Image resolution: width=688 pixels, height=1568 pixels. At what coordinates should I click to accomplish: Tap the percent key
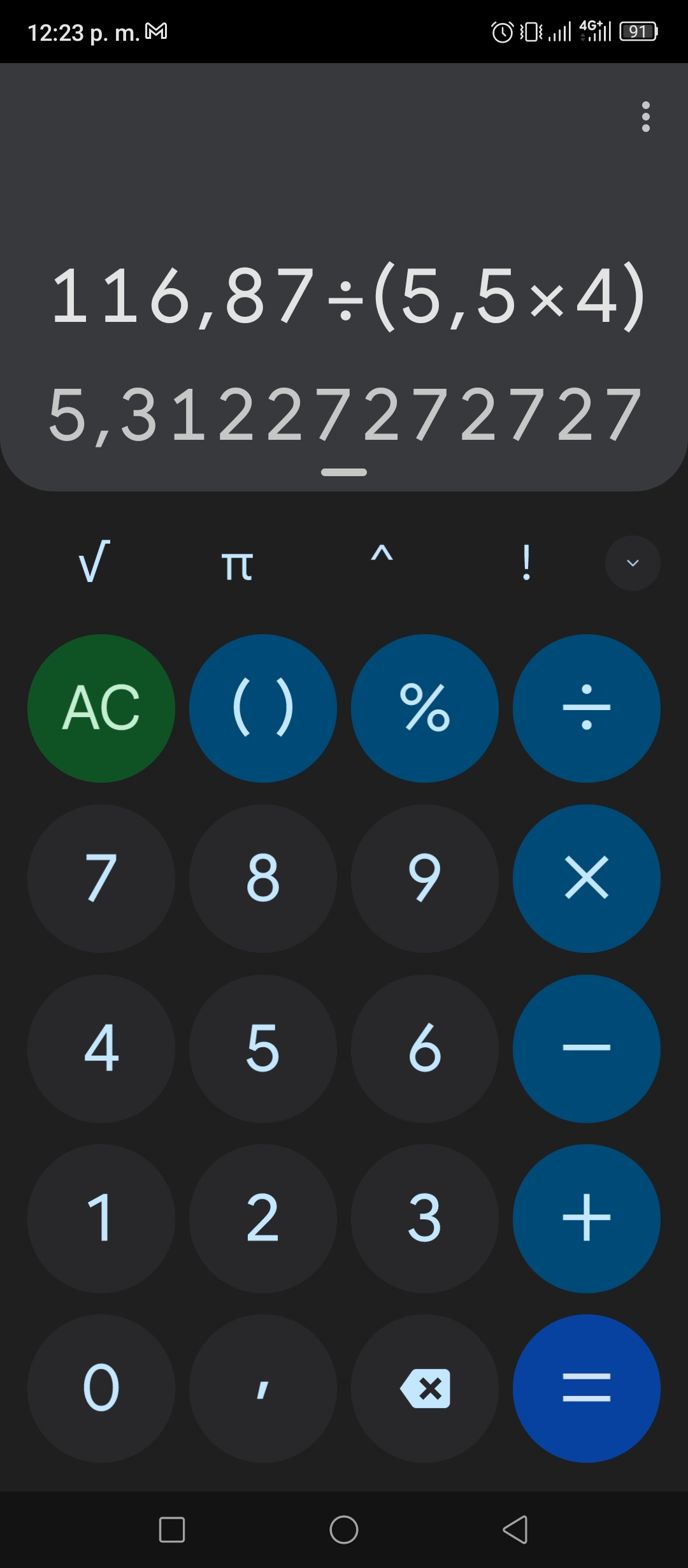pyautogui.click(x=425, y=708)
